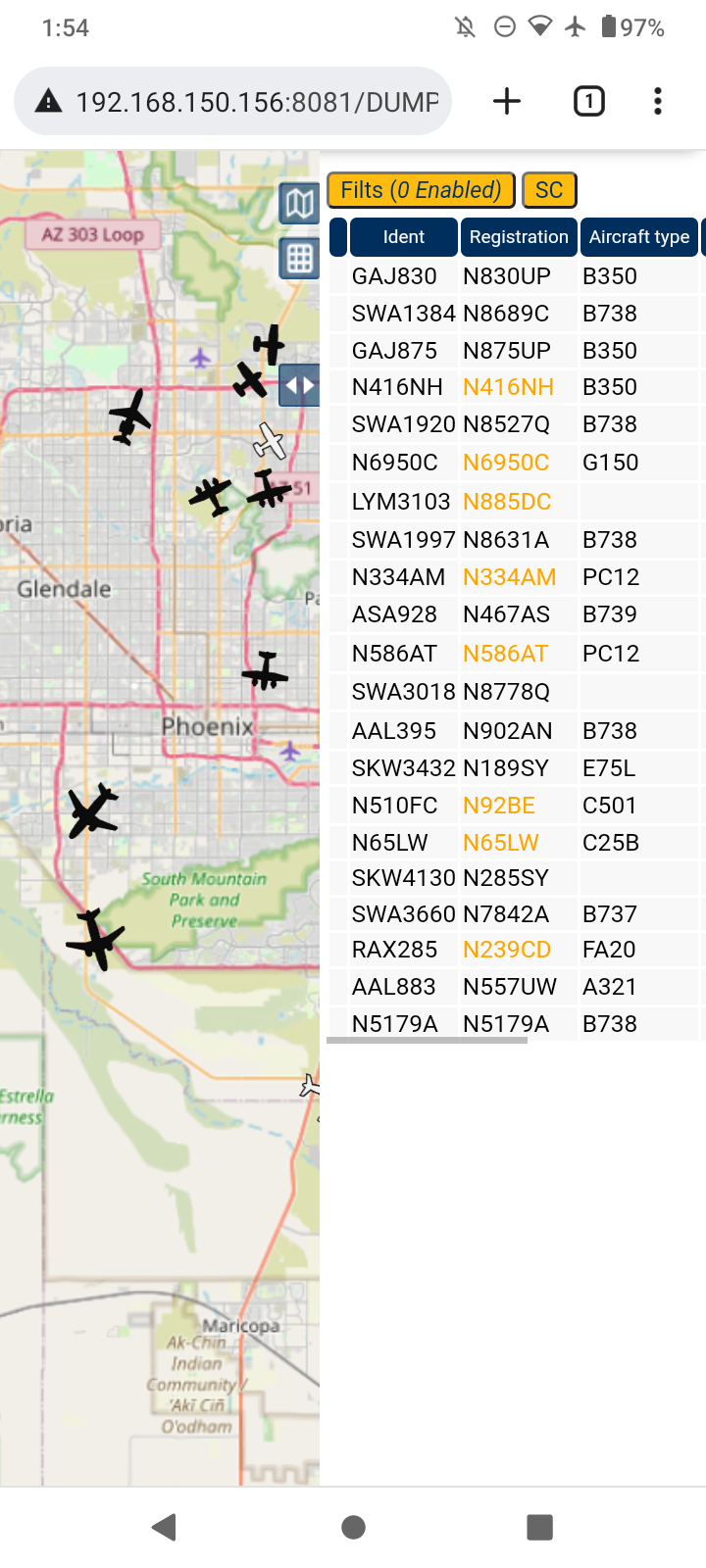
Task: Open the map layers icon
Action: coord(299,204)
